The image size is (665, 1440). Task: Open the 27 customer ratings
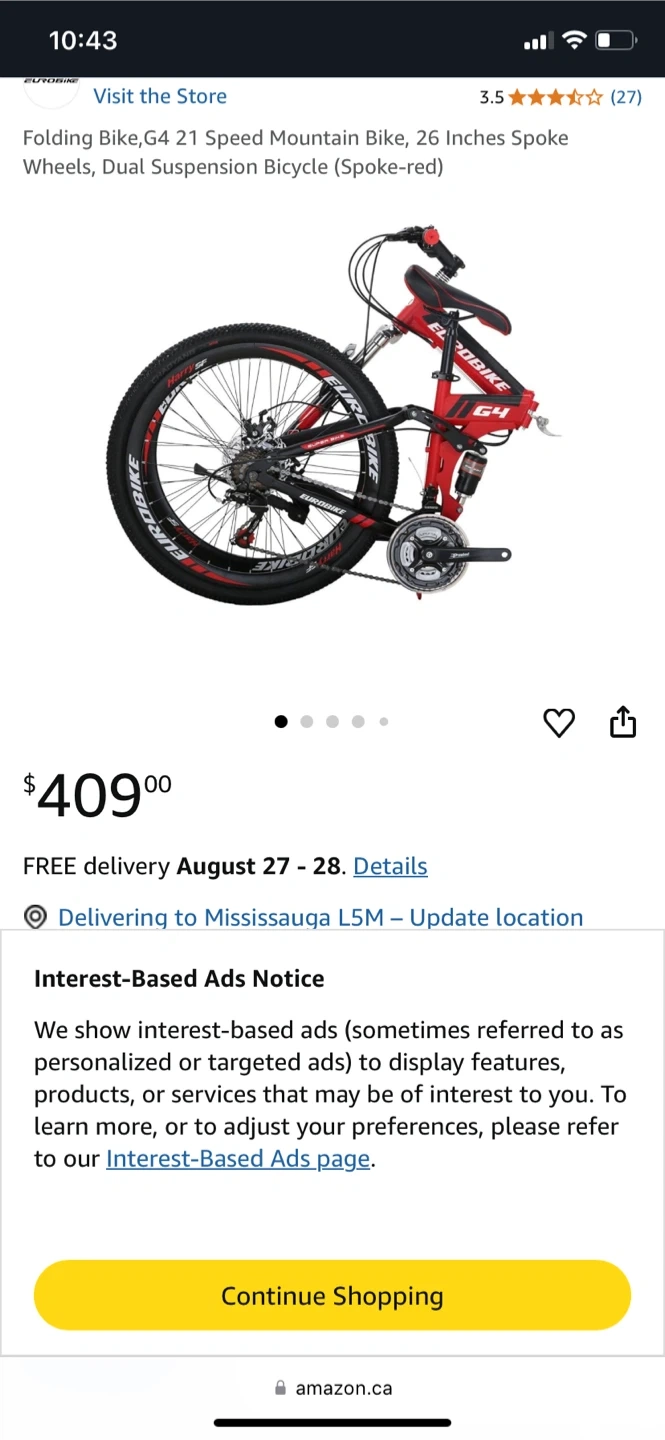[x=626, y=97]
